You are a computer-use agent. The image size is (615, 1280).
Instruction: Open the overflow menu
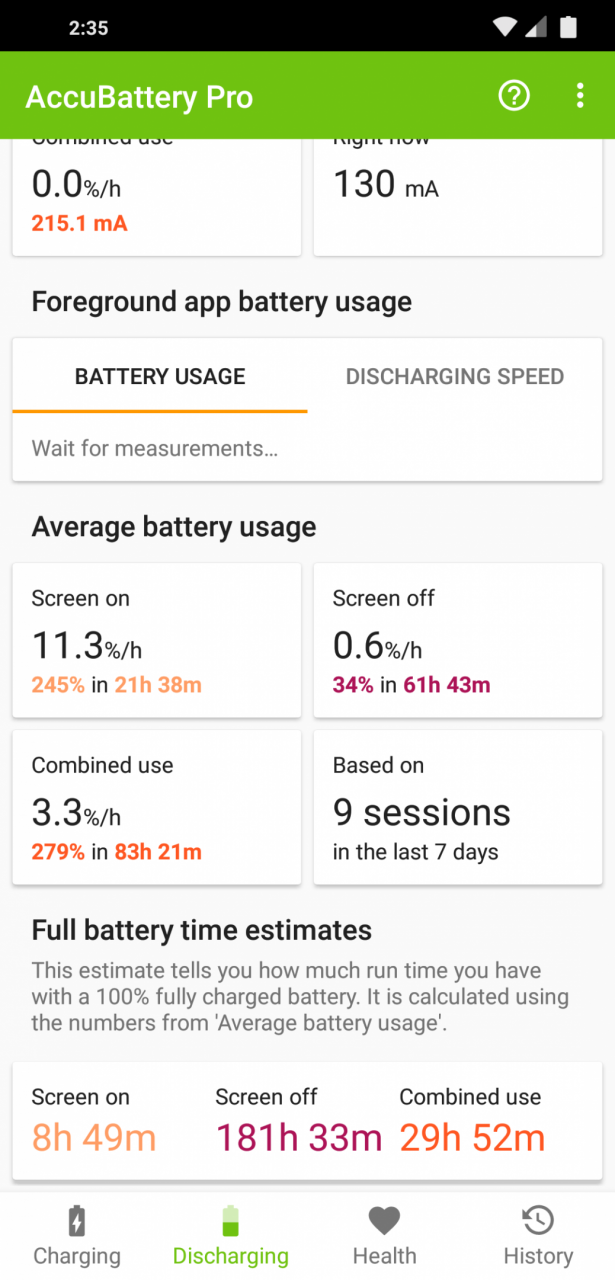[580, 96]
